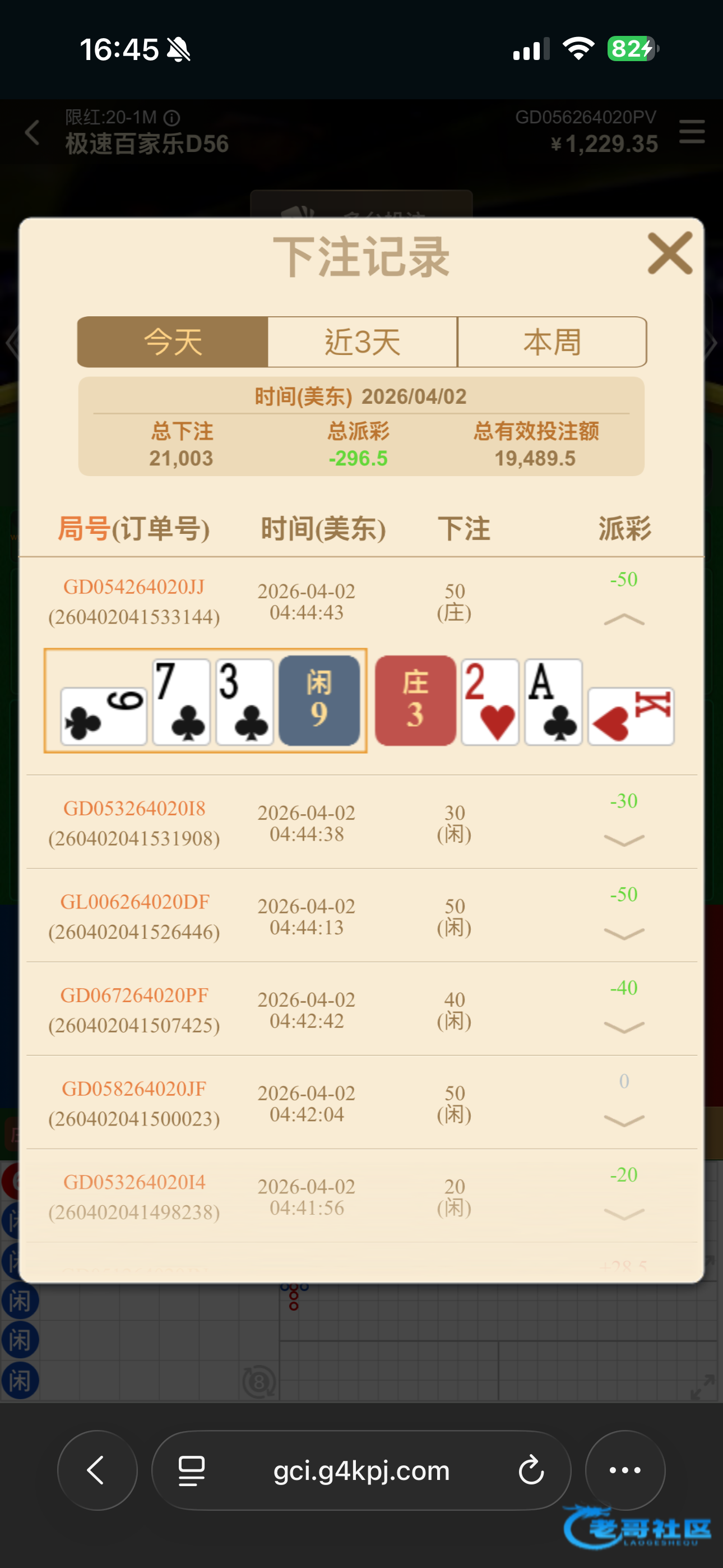723x1568 pixels.
Task: Close the 下注记录 dialog
Action: tap(670, 252)
